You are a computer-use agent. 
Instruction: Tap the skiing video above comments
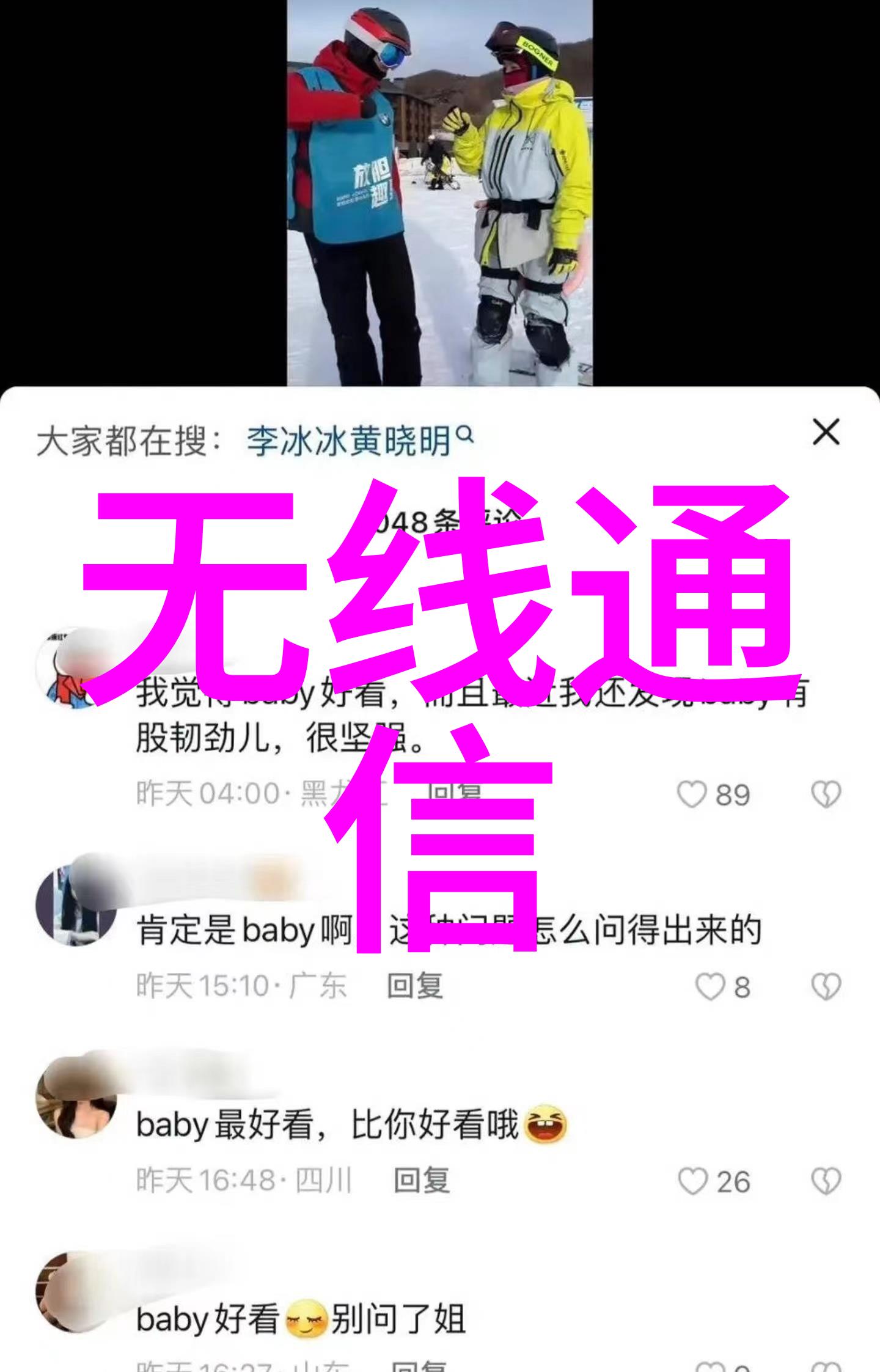point(439,193)
